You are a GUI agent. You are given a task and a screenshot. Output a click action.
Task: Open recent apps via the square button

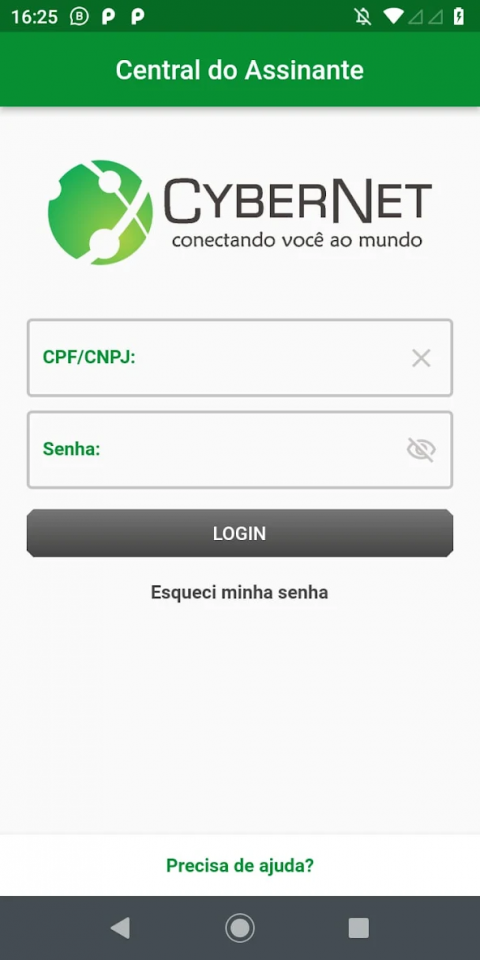click(x=359, y=928)
